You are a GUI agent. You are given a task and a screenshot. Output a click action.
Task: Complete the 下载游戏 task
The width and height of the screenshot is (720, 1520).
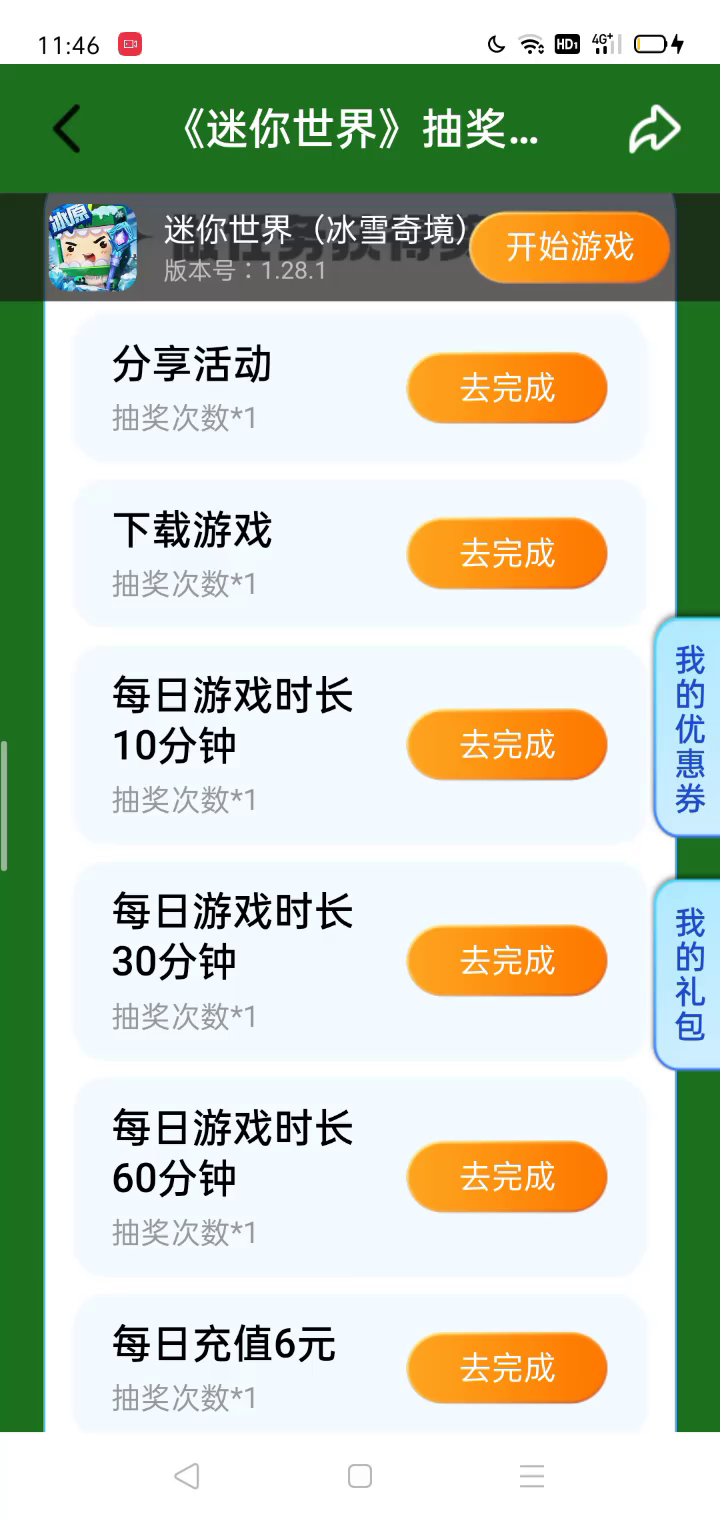coord(506,553)
